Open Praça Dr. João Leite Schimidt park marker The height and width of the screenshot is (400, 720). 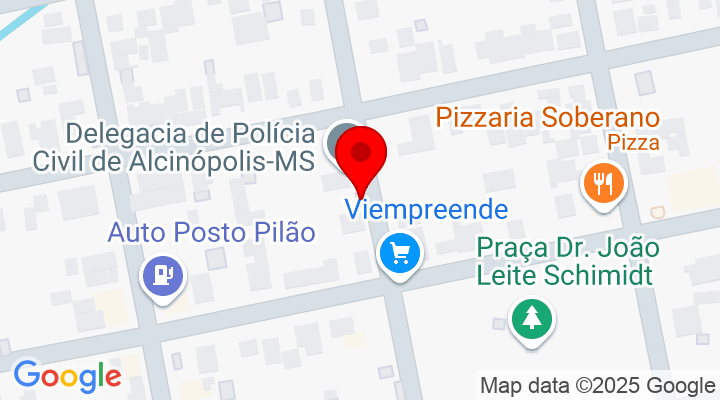pyautogui.click(x=532, y=319)
